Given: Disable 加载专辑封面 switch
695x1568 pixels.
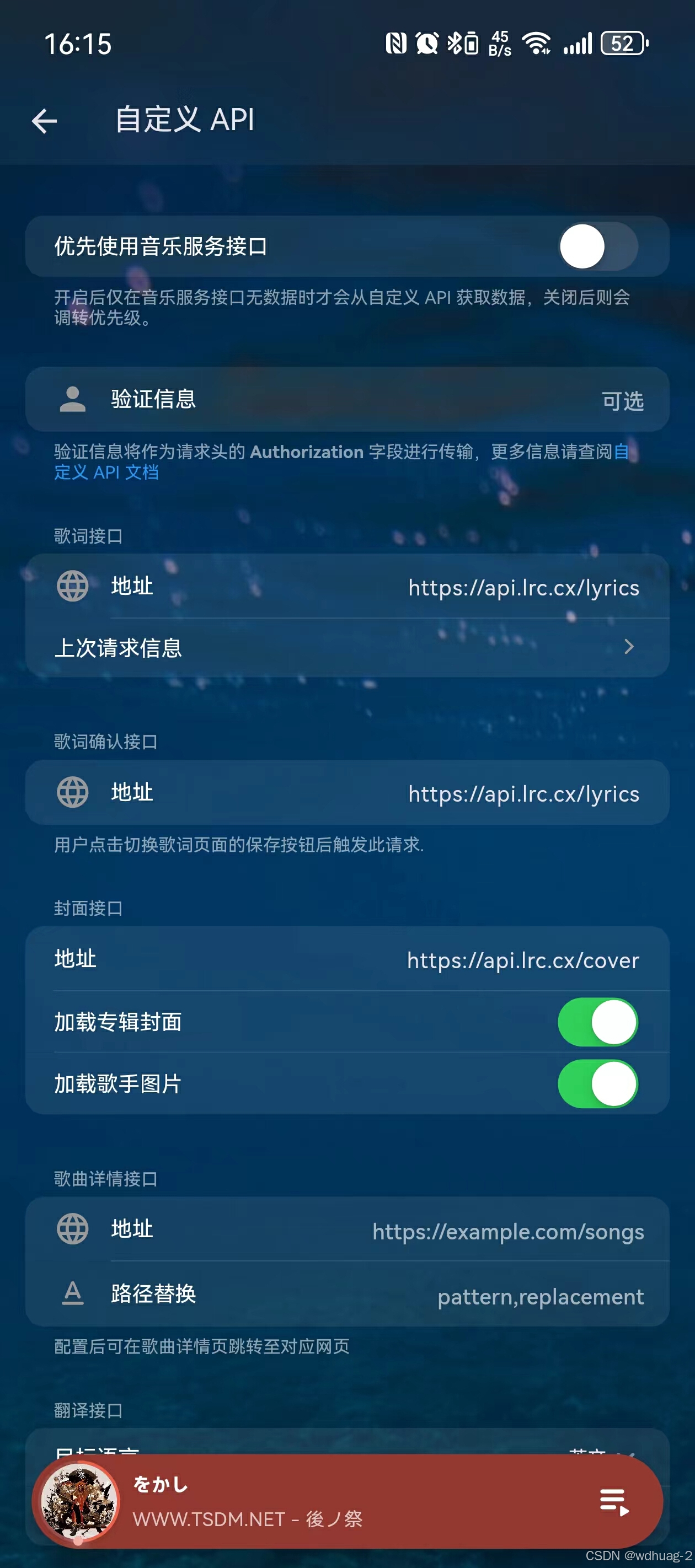Looking at the screenshot, I should coord(597,1022).
